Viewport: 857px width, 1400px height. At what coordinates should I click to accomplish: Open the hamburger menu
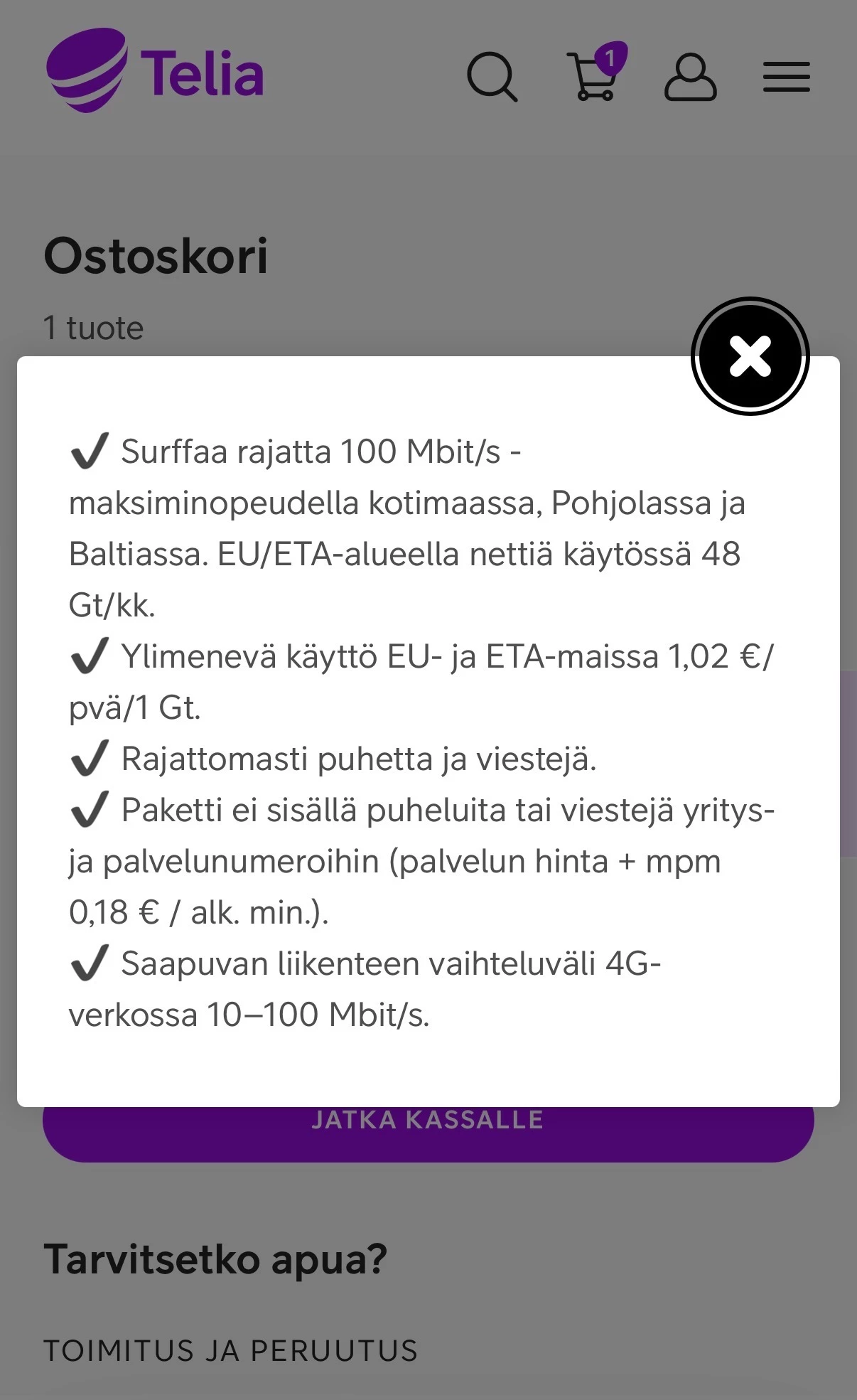click(786, 77)
